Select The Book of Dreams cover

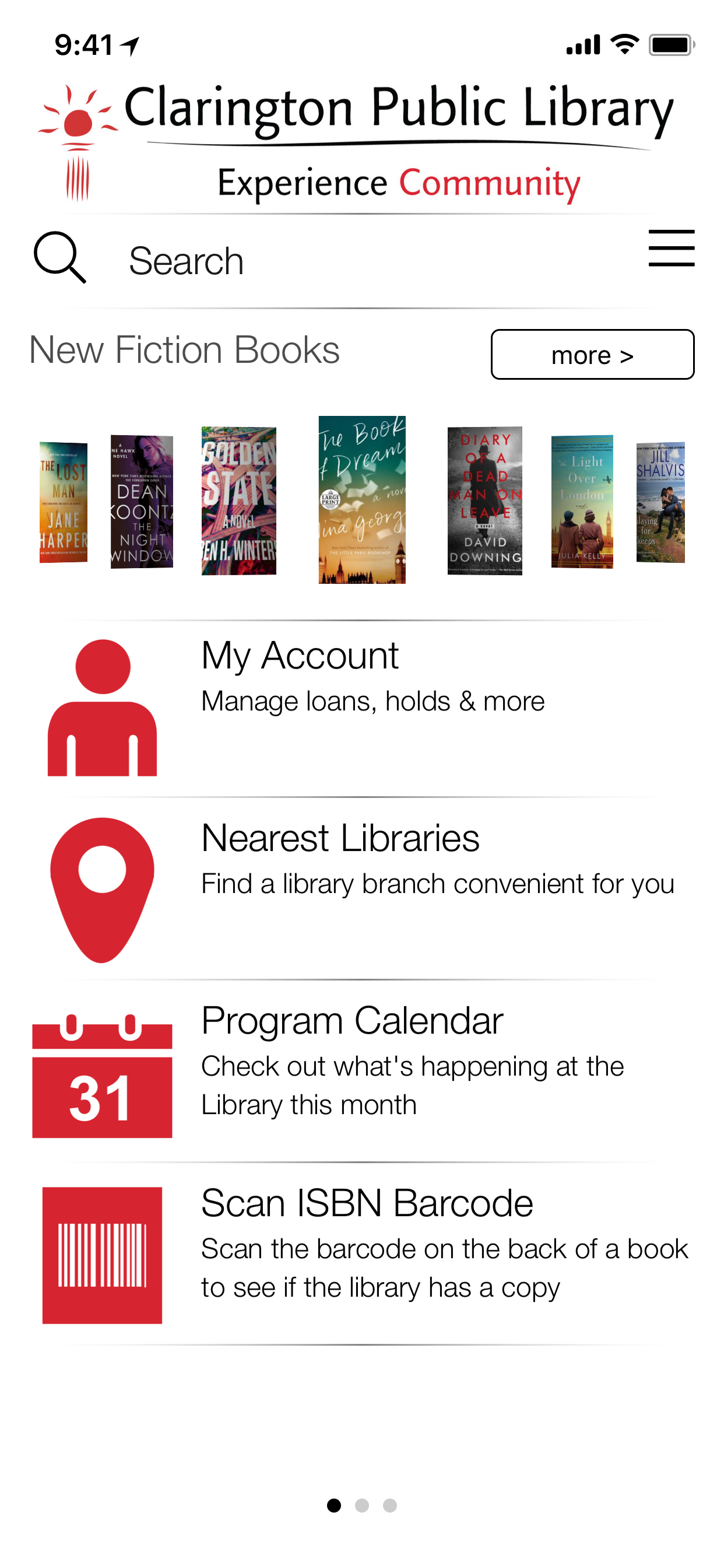tap(362, 500)
